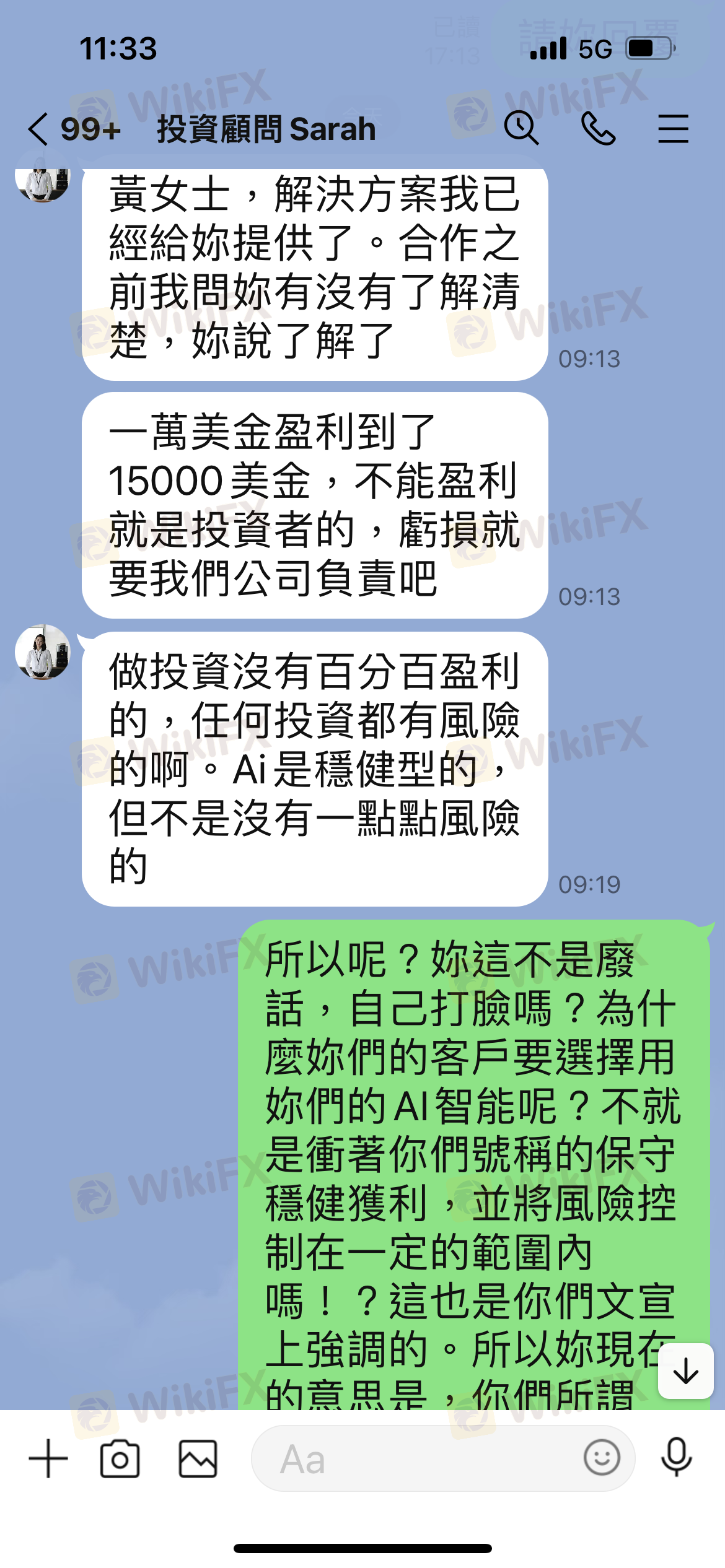Search within the chat with Sarah
Viewport: 725px width, 1568px height.
(x=521, y=129)
